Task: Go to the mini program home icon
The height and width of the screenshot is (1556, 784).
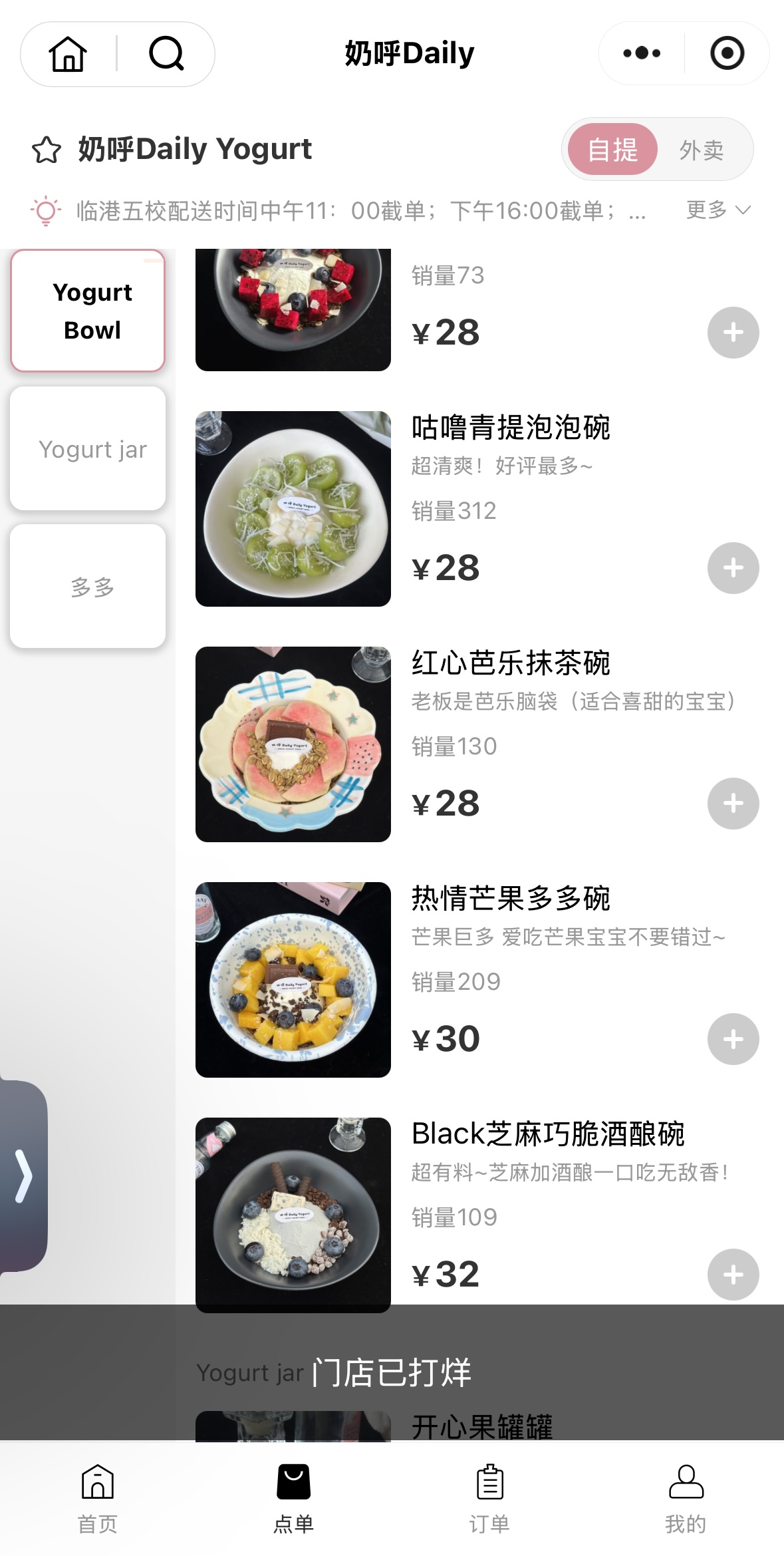Action: click(x=68, y=54)
